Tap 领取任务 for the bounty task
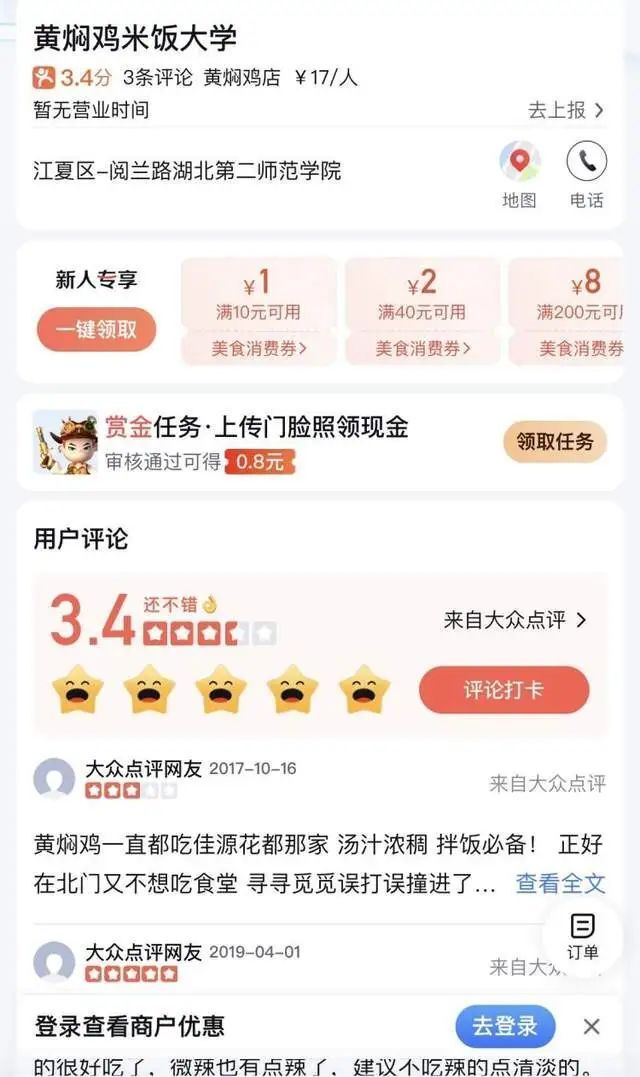The image size is (640, 1077). coord(555,441)
